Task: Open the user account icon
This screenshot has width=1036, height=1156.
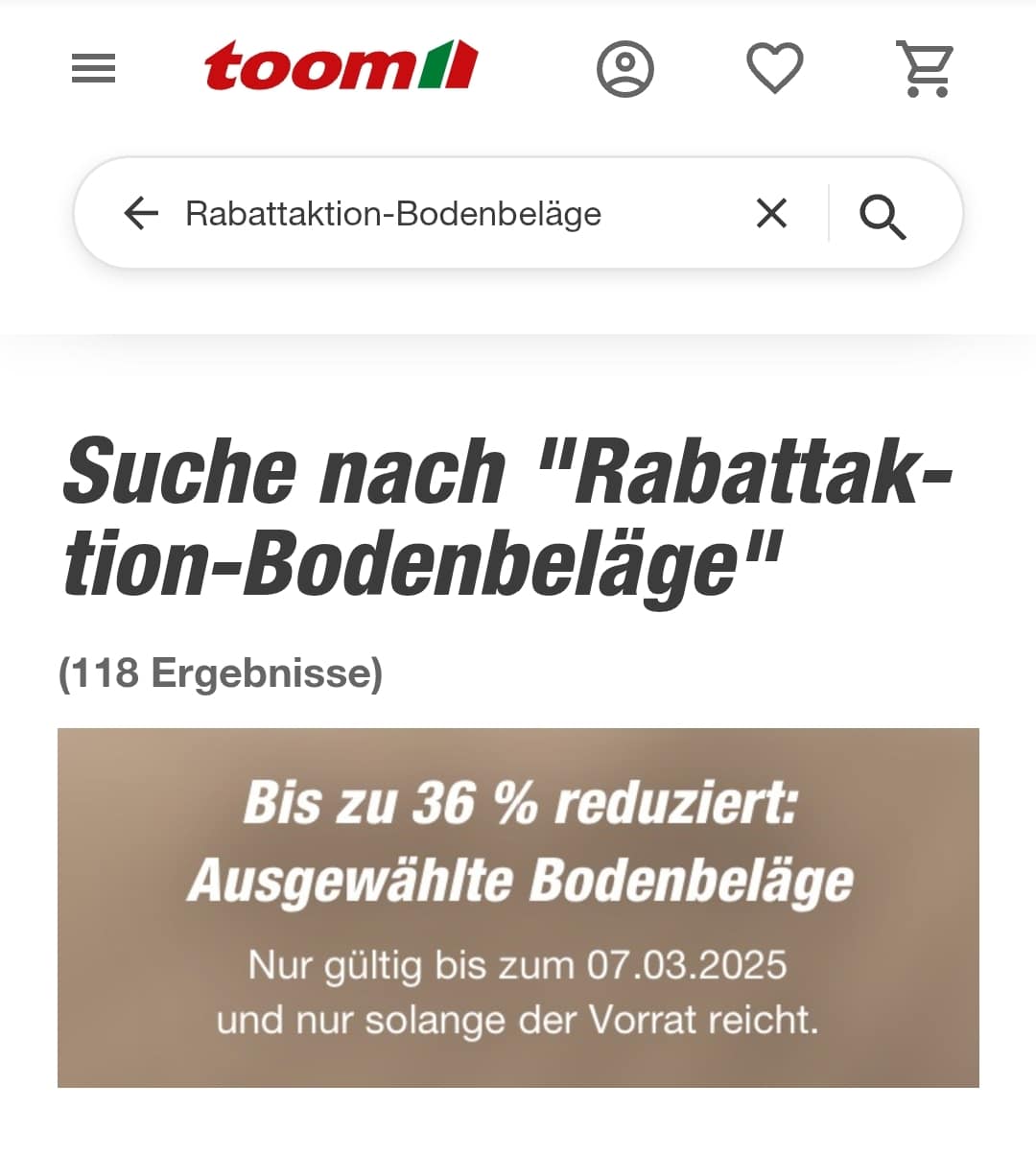Action: click(625, 69)
